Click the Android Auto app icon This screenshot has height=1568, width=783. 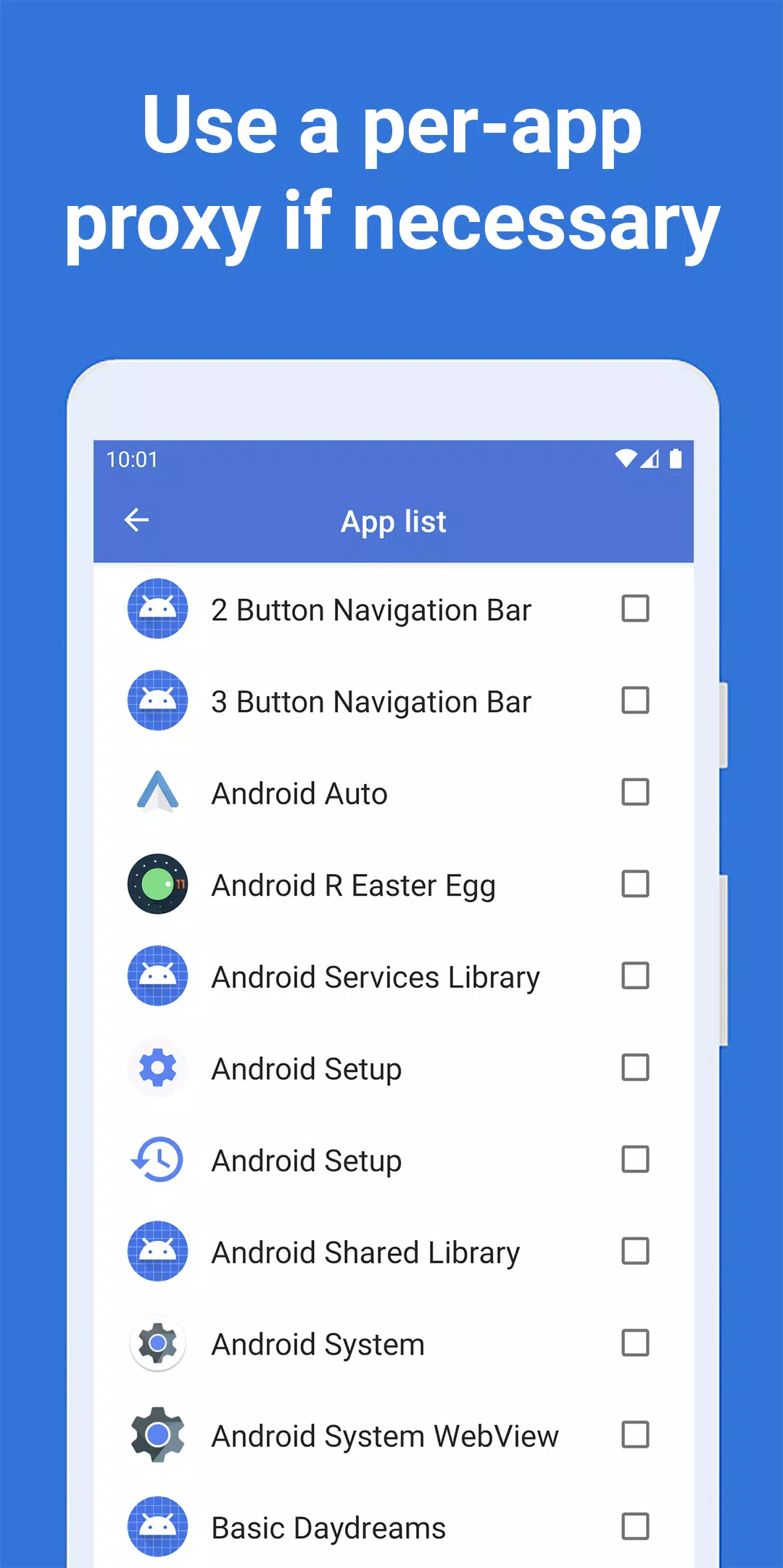pos(157,793)
